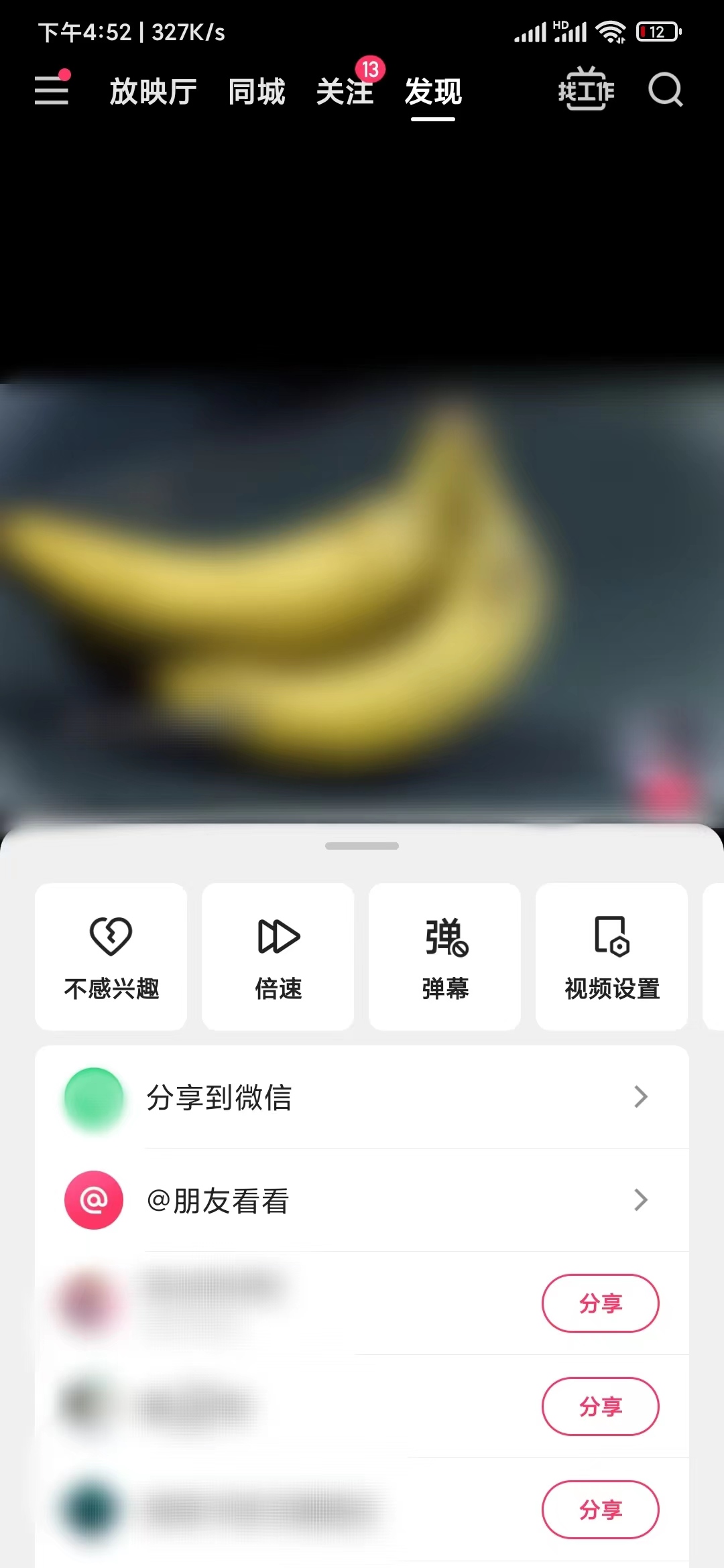This screenshot has width=724, height=1568.
Task: Collapse the share sheet via drag handle
Action: 362,846
